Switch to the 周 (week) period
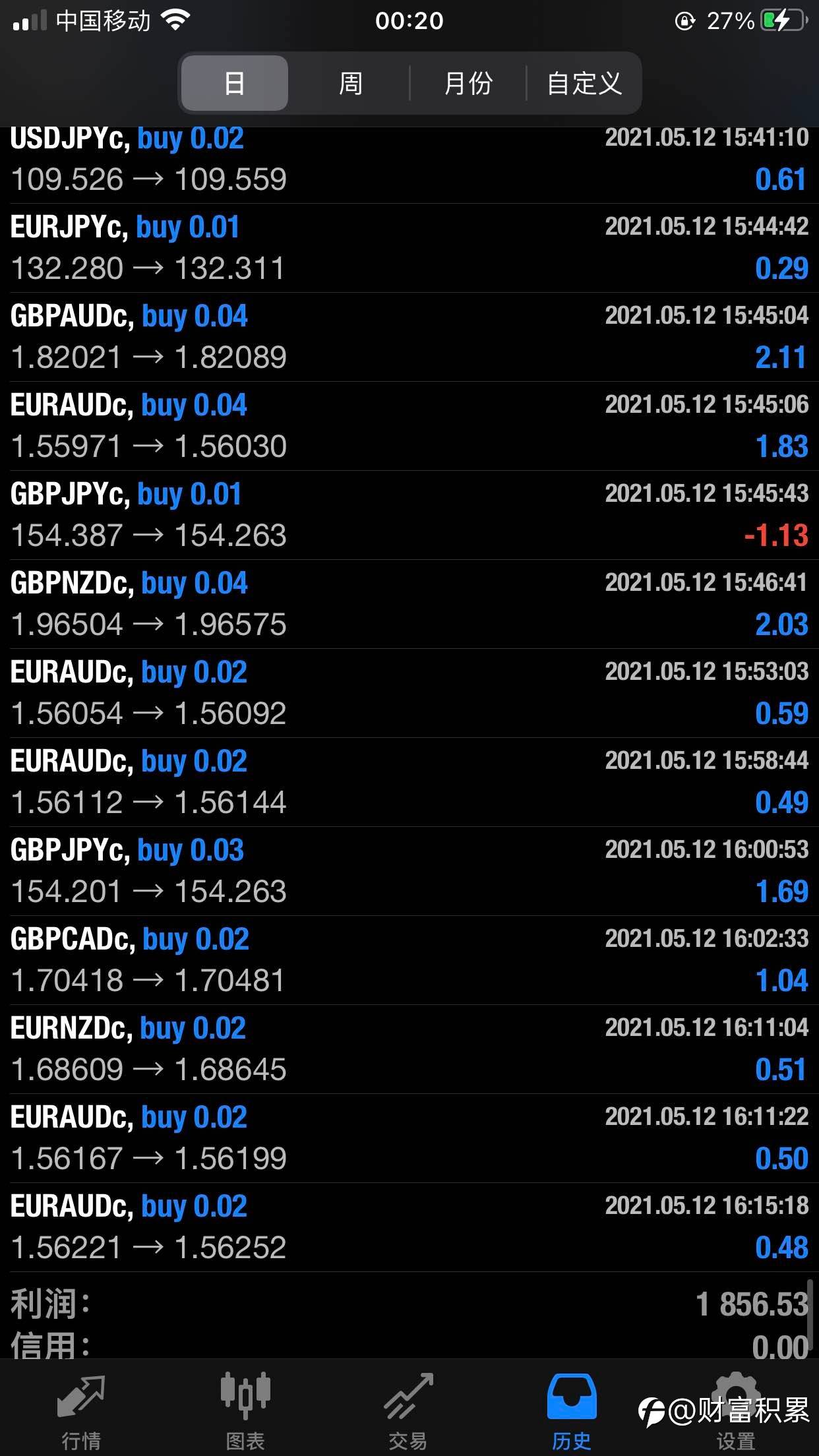The width and height of the screenshot is (819, 1456). click(x=350, y=83)
